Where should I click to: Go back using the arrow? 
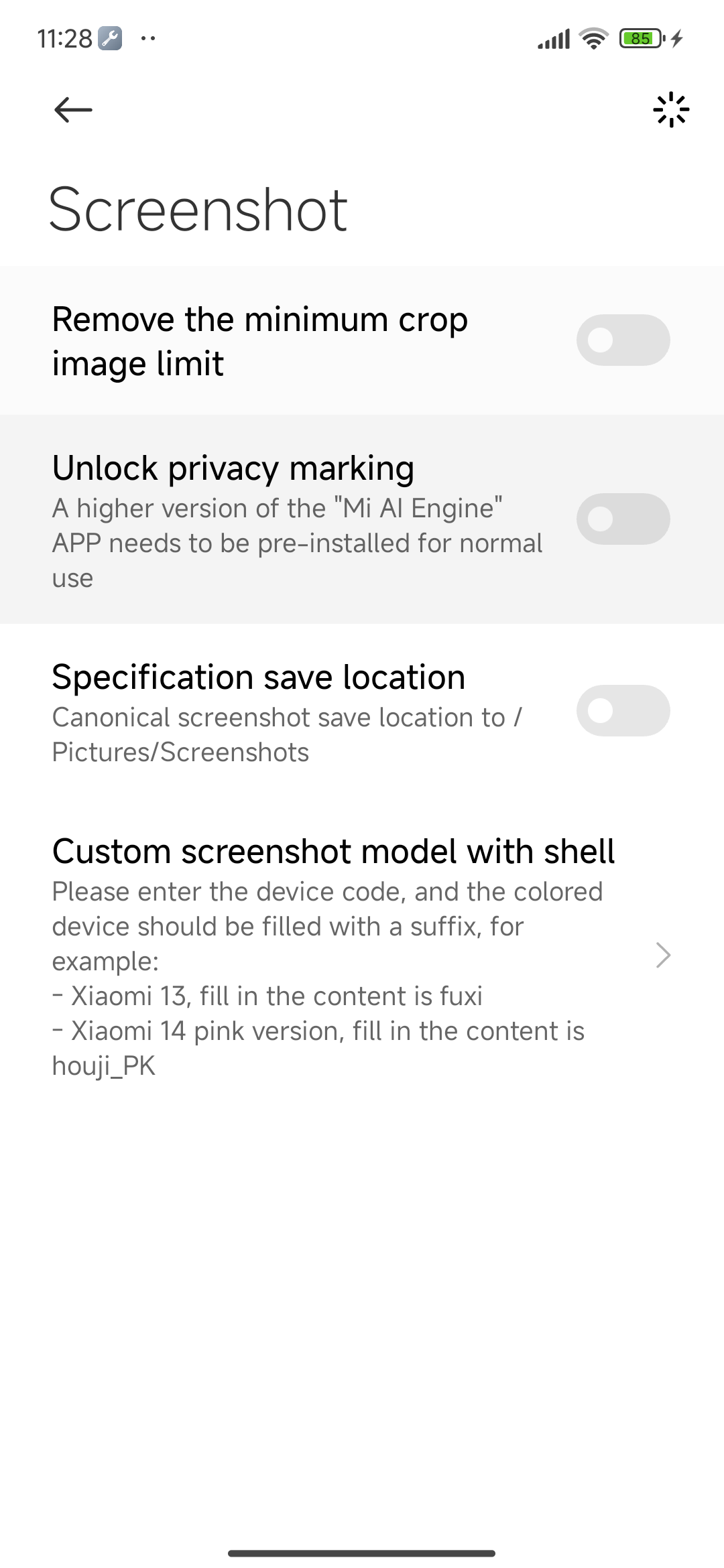click(x=73, y=110)
